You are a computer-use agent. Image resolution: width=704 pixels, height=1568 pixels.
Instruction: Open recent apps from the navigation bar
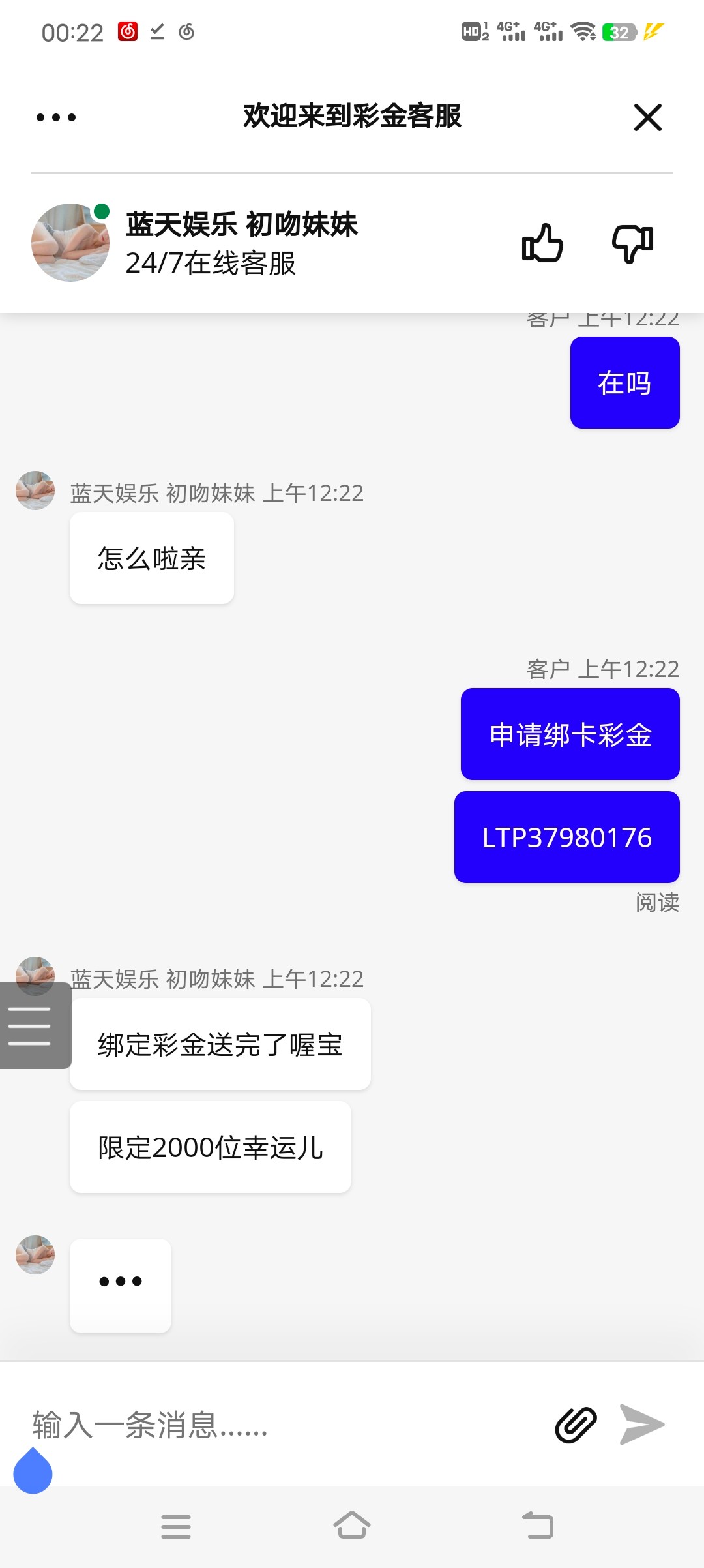[x=176, y=1526]
